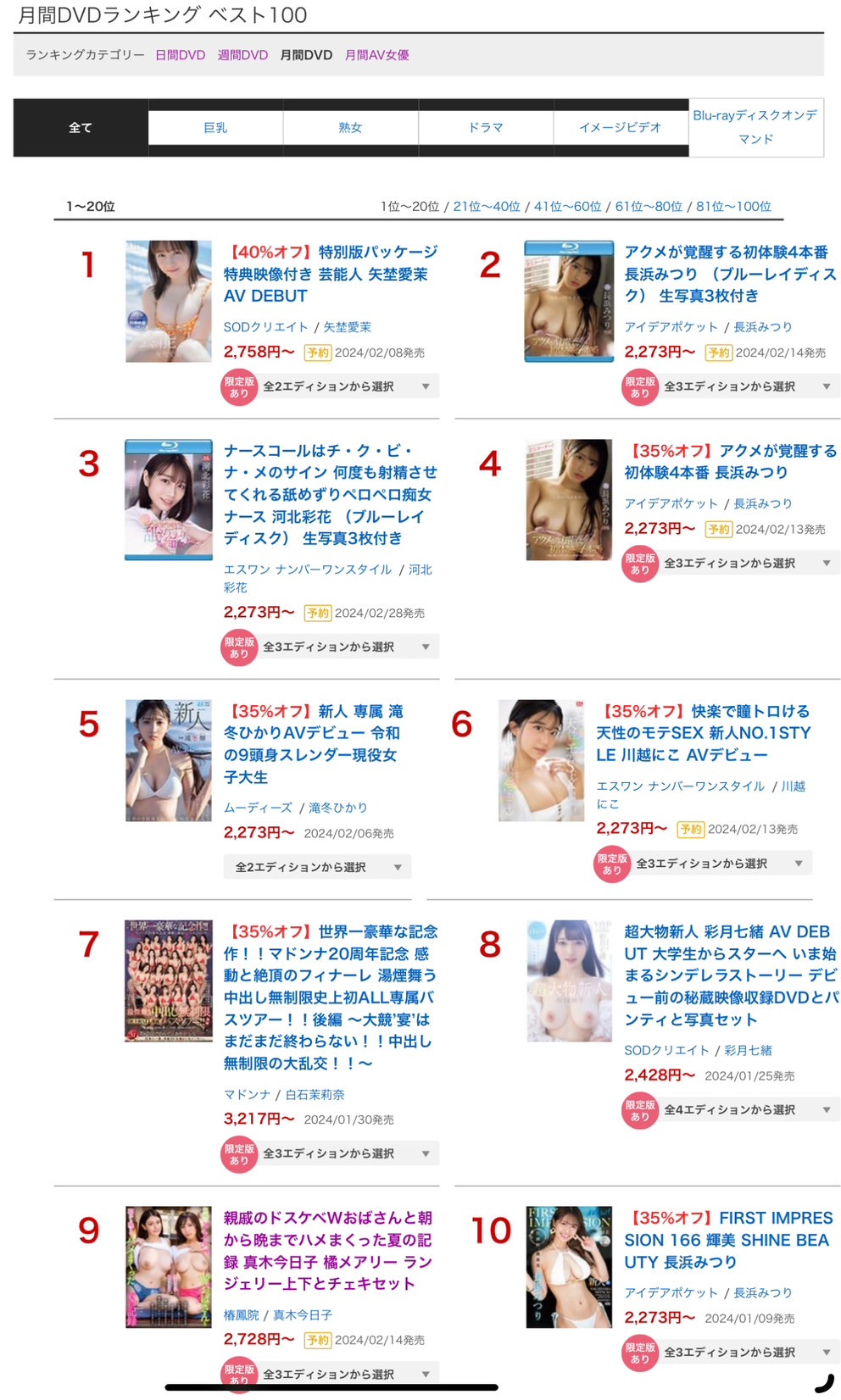The image size is (841, 1400).
Task: Jump to ranks 61位〜80位
Action: click(x=649, y=207)
